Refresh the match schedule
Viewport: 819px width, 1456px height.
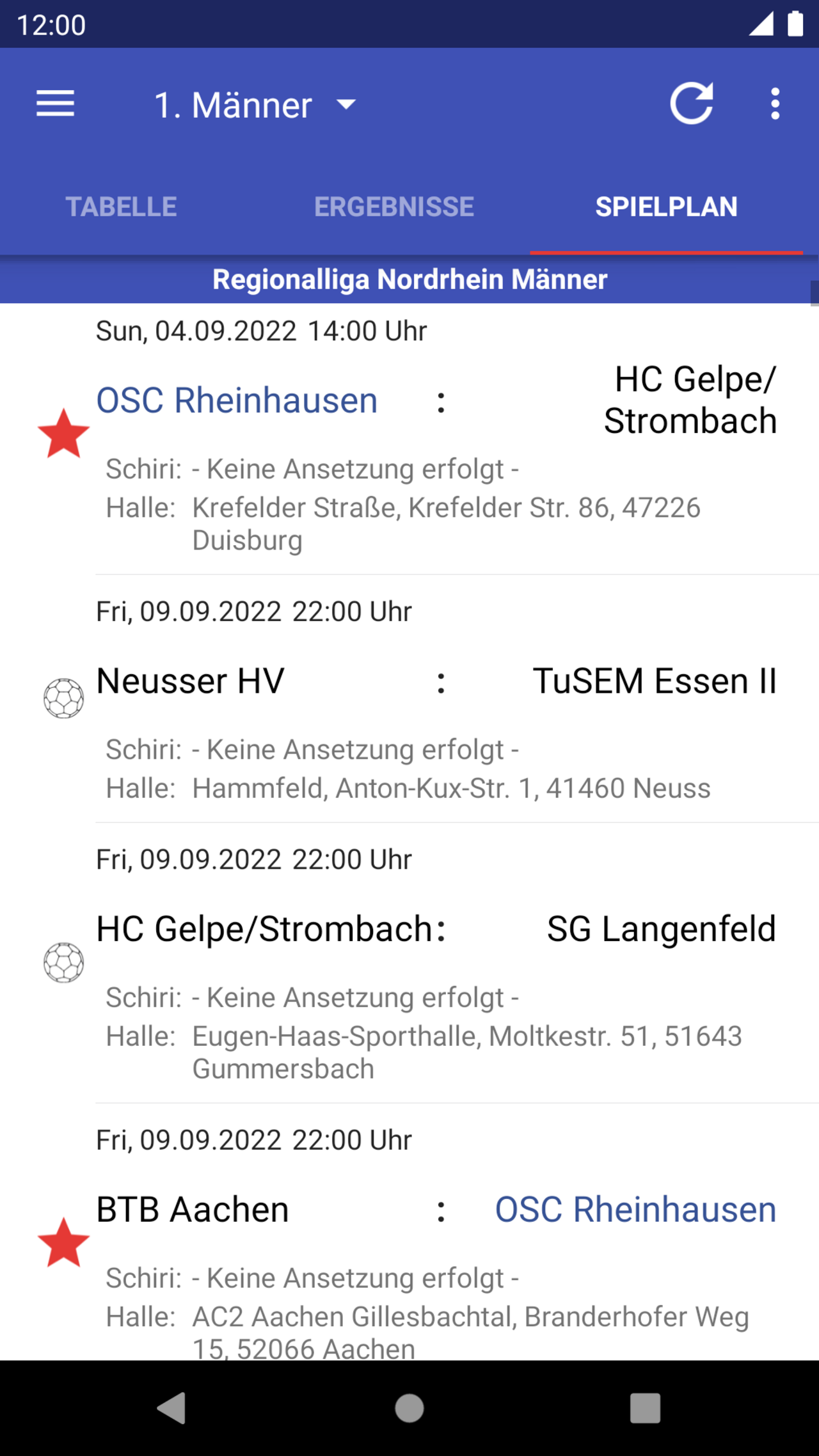[691, 104]
